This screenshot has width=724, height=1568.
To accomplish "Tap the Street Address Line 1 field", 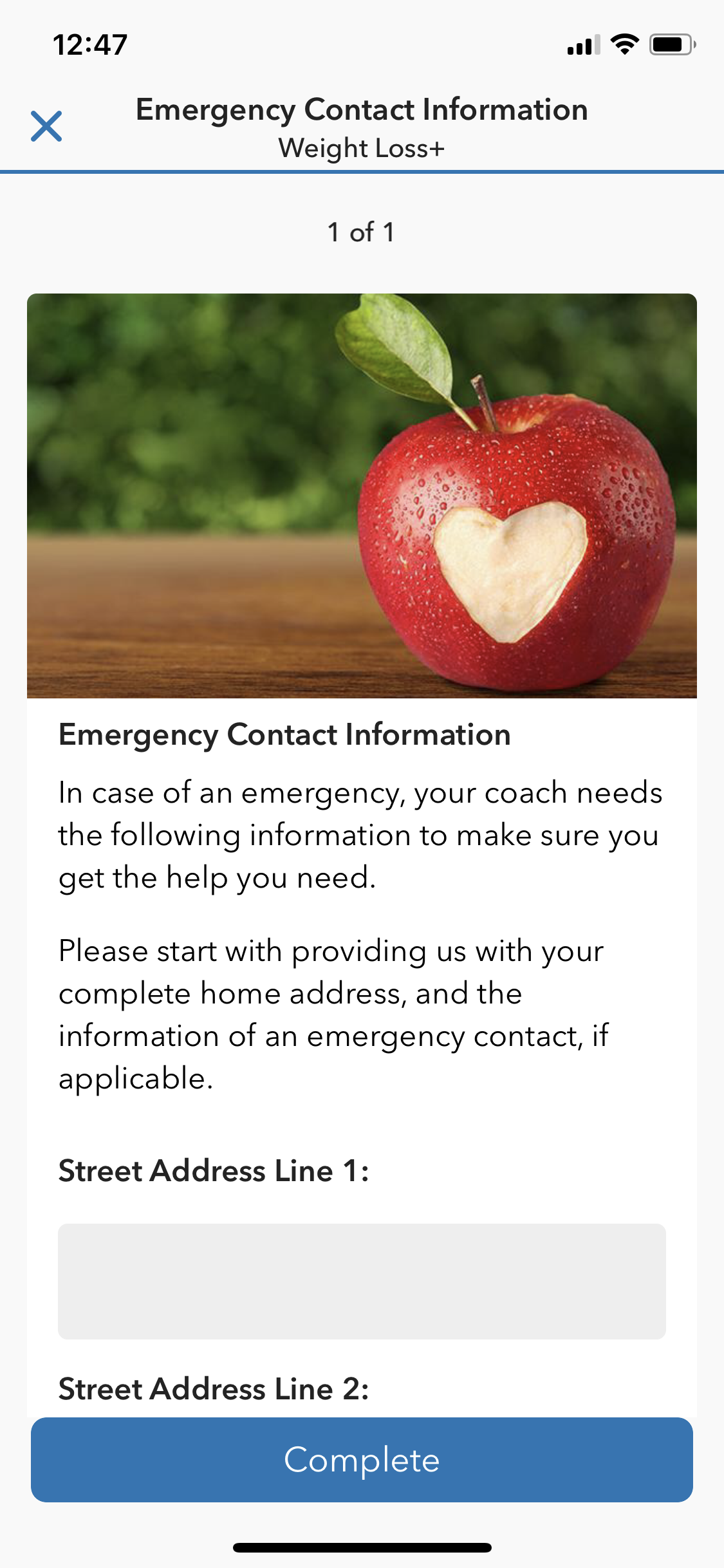I will coord(362,1281).
